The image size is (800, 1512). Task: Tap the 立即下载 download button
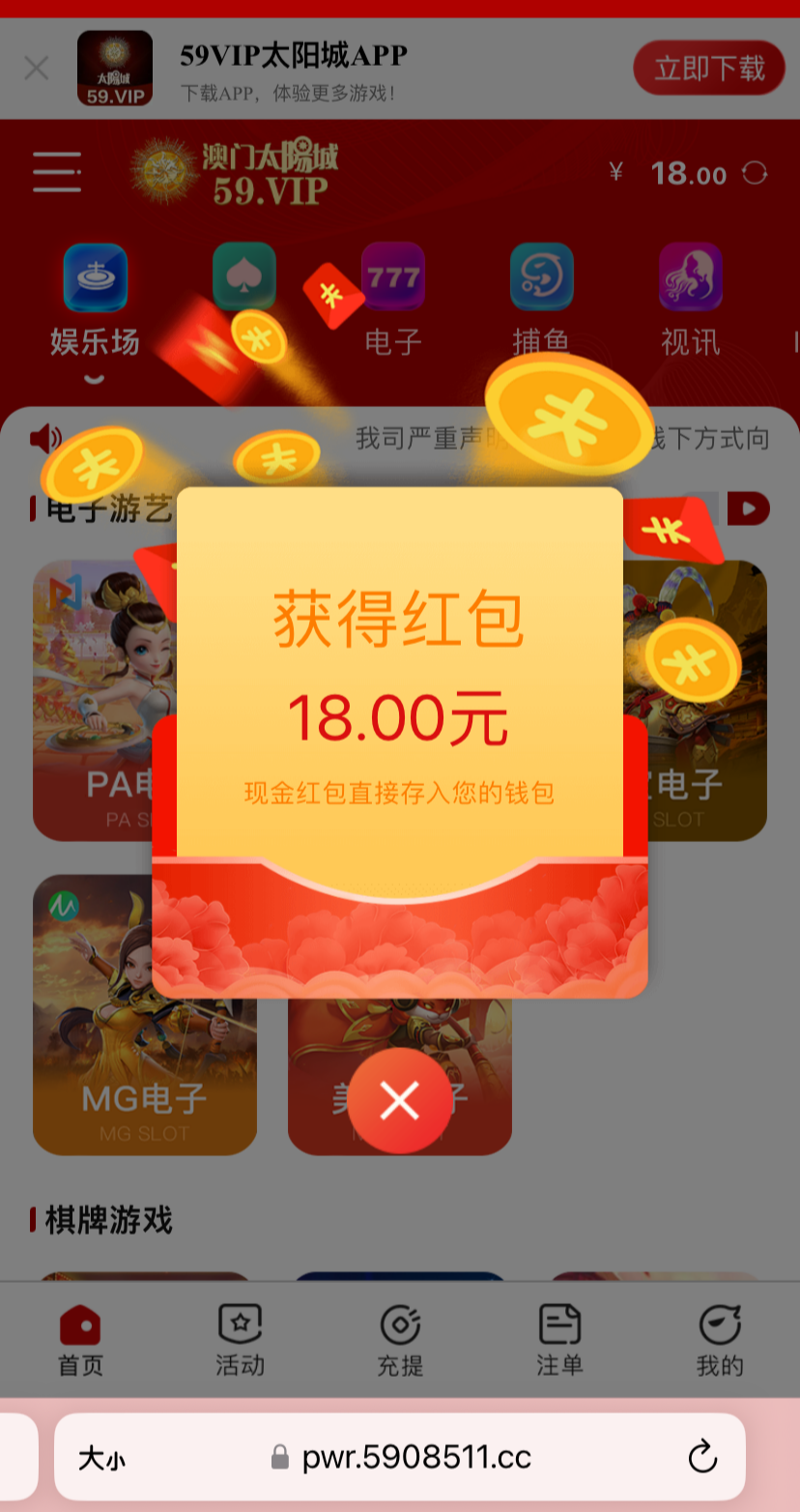pos(709,69)
